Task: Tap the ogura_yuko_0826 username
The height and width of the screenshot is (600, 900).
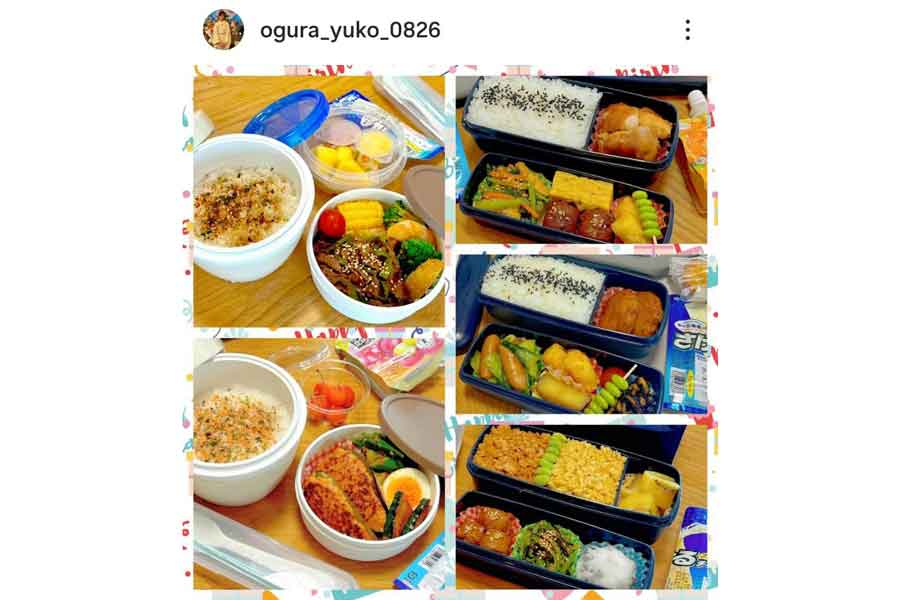Action: [x=350, y=31]
